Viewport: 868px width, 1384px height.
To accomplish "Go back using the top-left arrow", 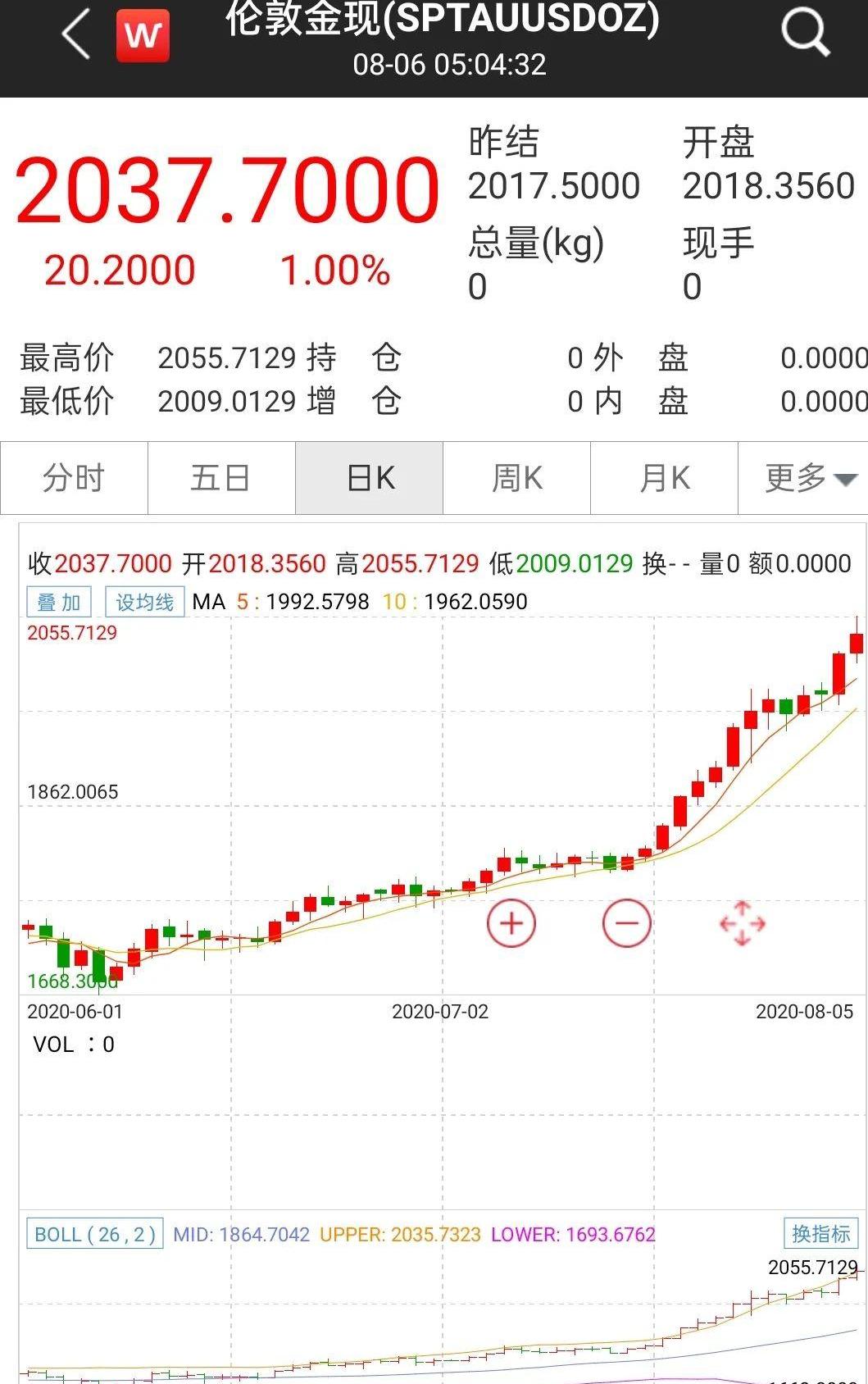I will 76,36.
